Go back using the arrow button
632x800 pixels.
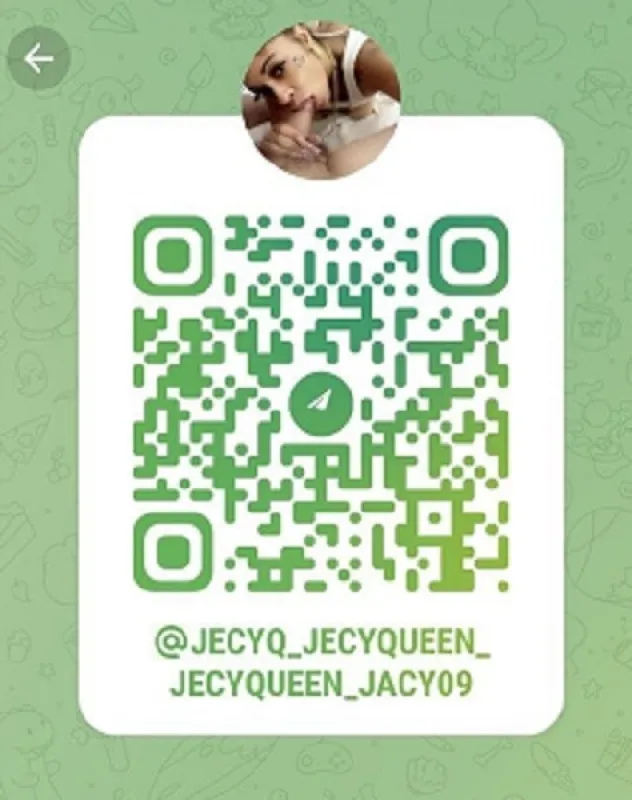pos(39,58)
